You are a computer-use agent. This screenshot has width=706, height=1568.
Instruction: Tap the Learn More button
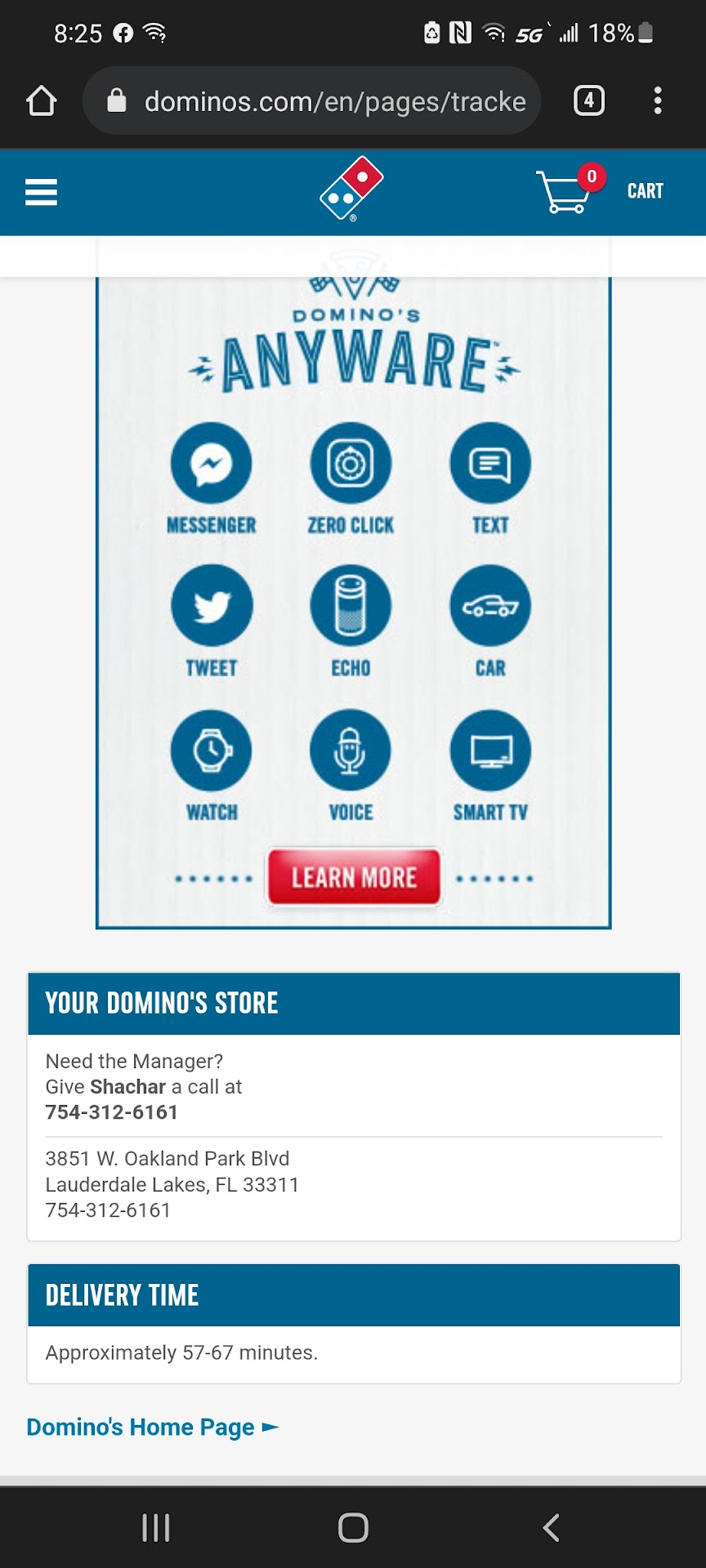tap(354, 877)
